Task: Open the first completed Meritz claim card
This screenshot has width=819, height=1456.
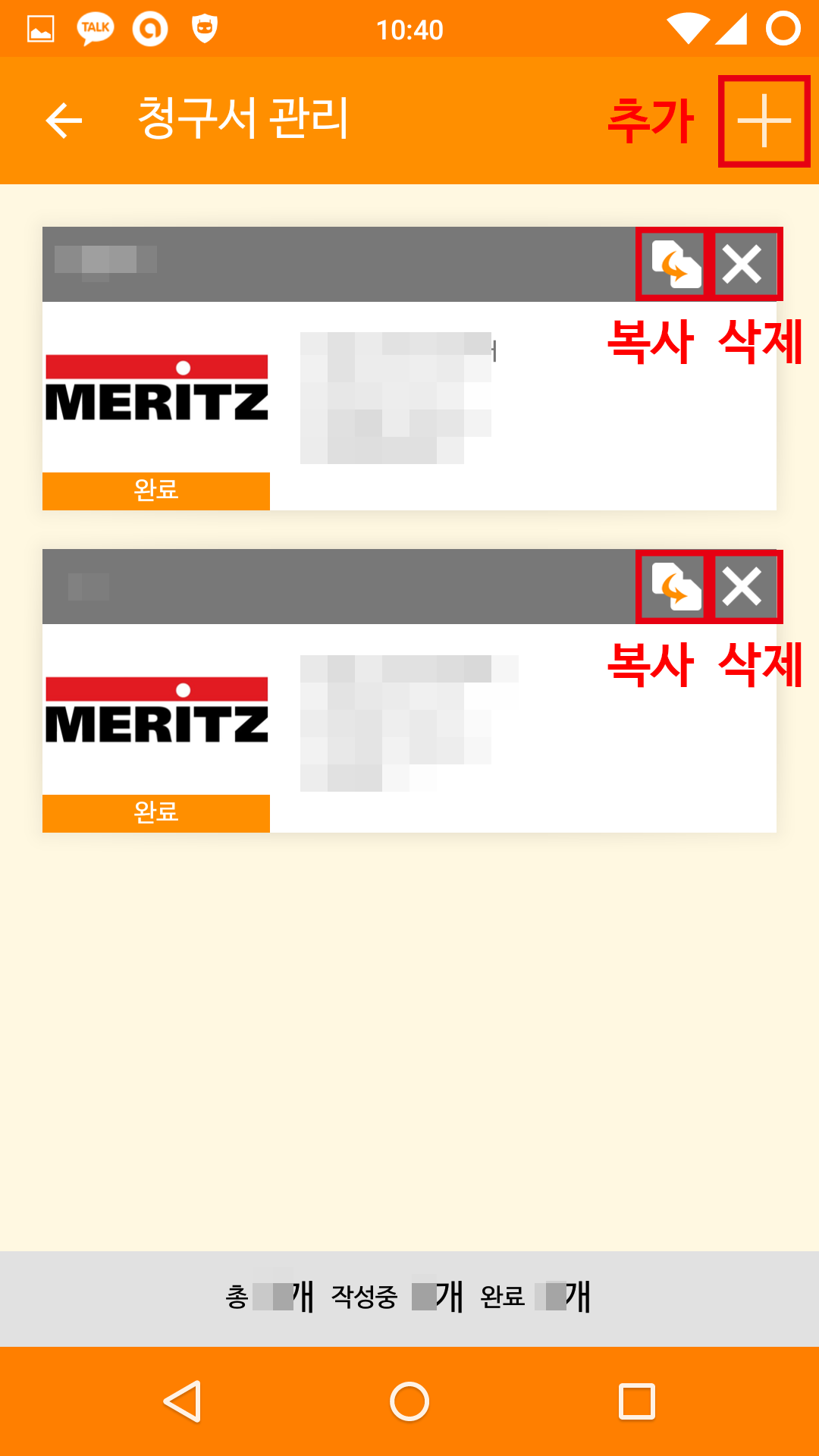Action: [409, 406]
